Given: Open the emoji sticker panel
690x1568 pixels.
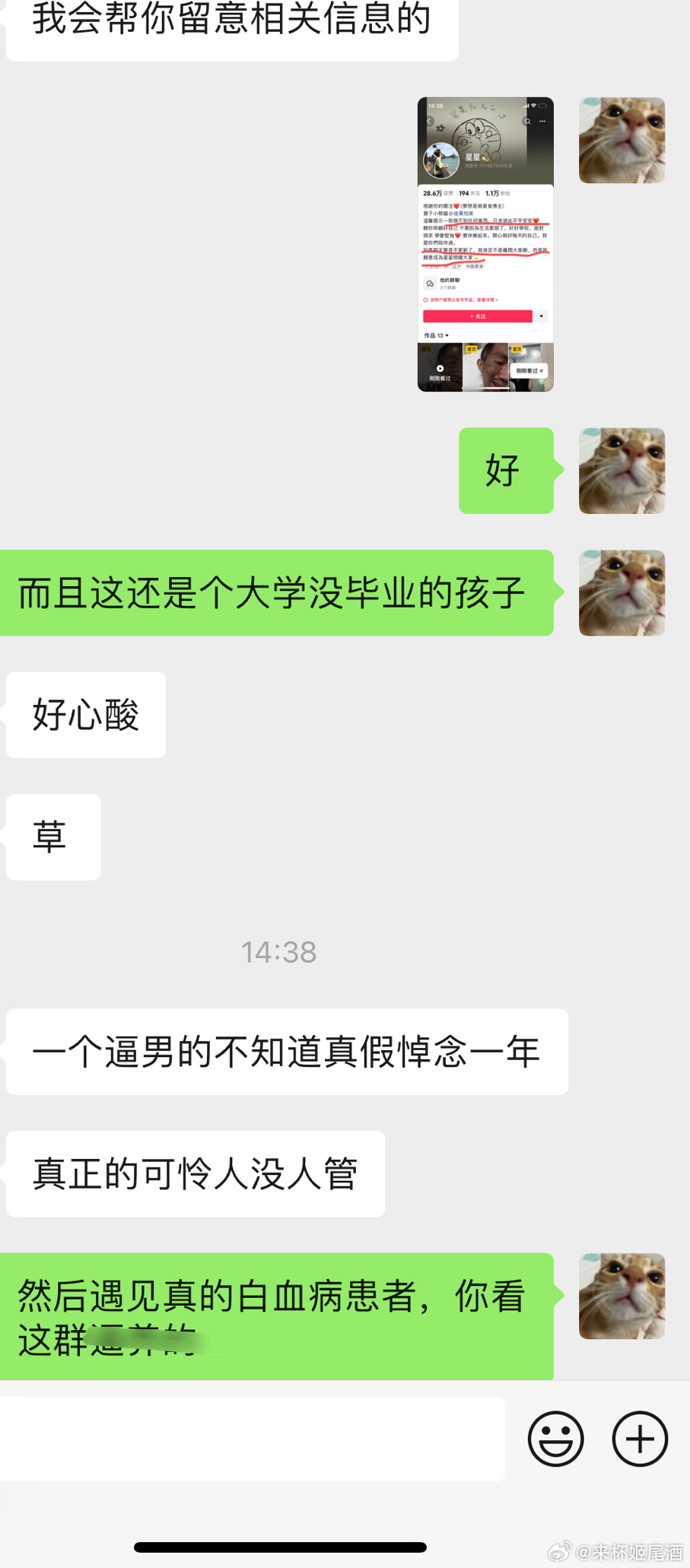Looking at the screenshot, I should [555, 1438].
